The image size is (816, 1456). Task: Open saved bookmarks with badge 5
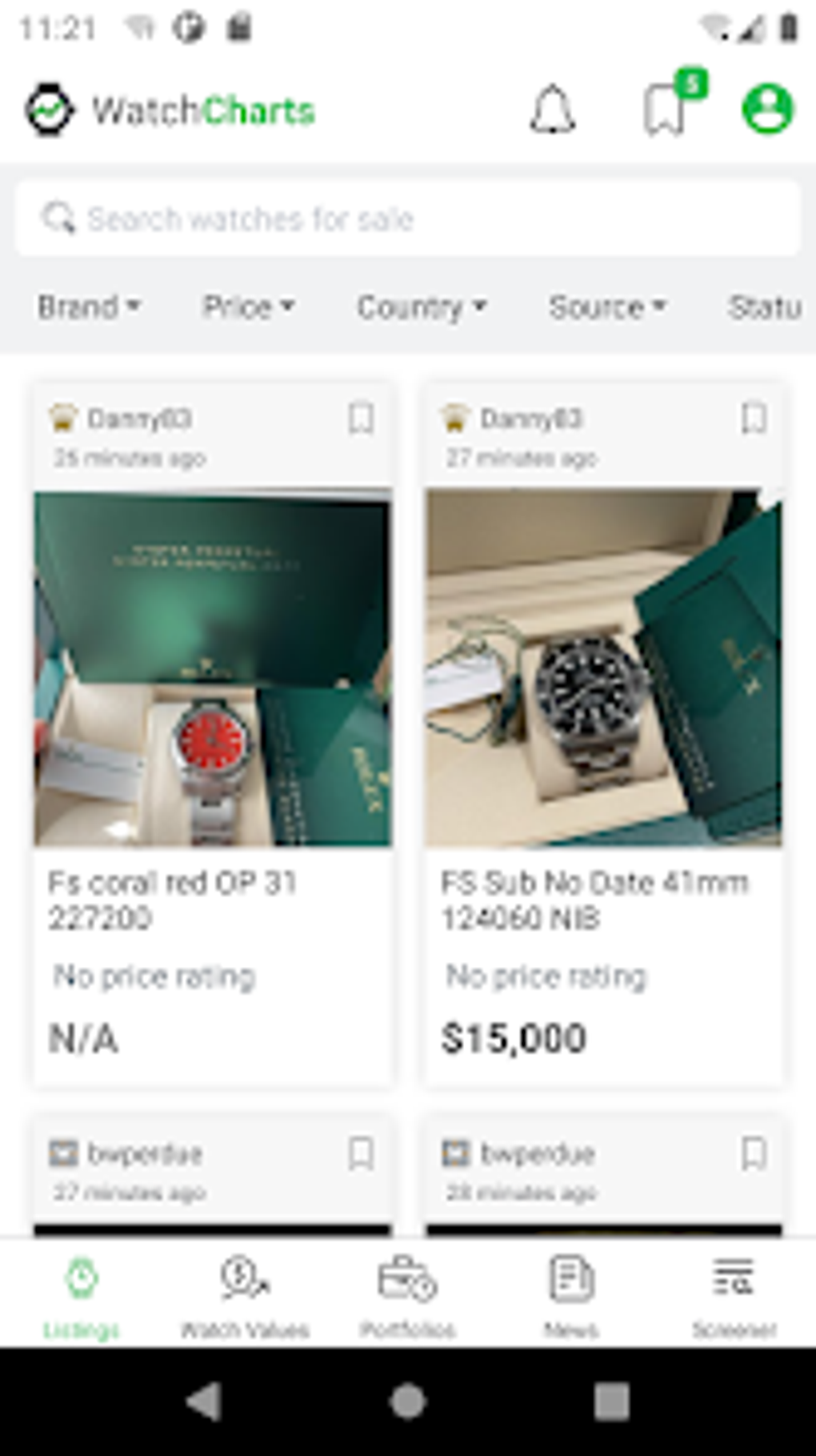(x=664, y=112)
